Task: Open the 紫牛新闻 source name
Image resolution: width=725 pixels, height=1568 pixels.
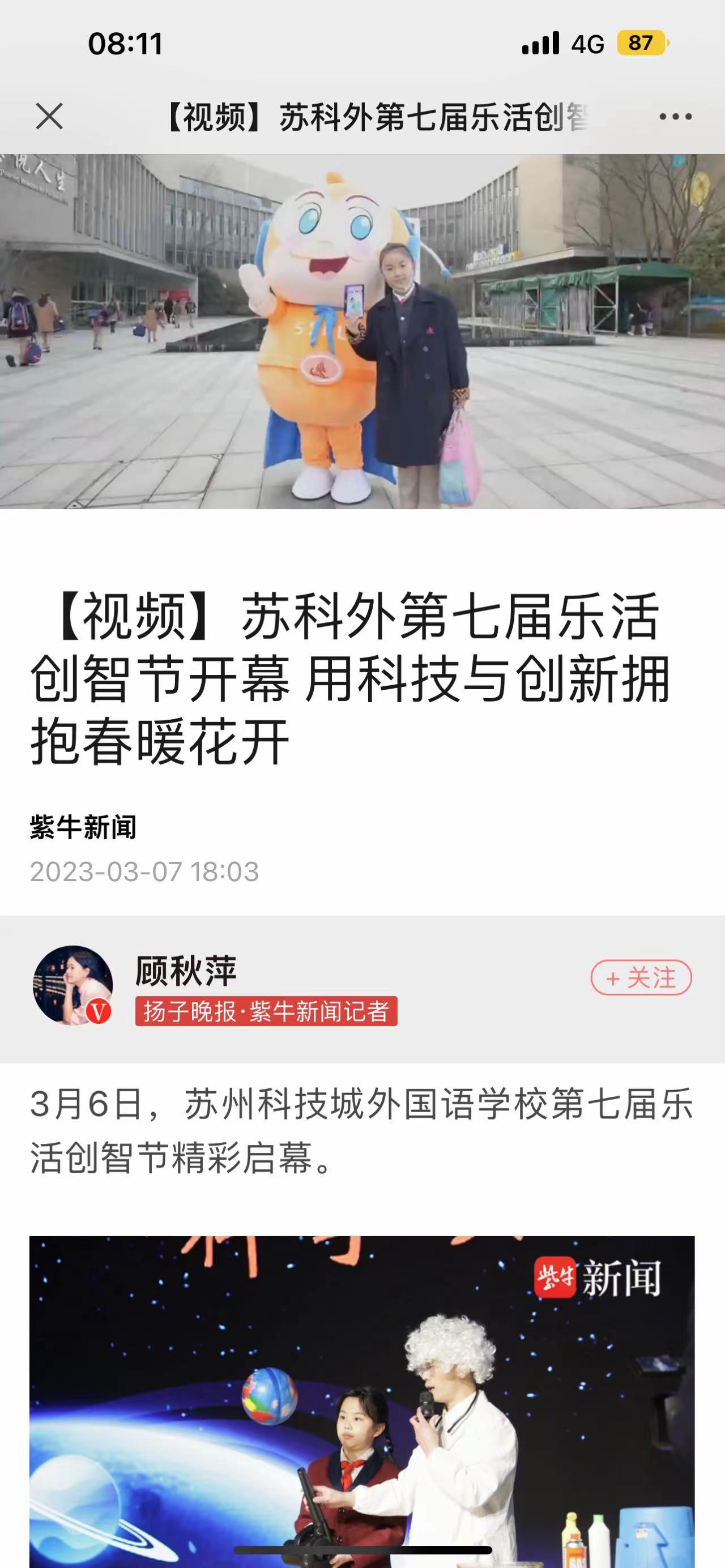Action: coord(83,827)
